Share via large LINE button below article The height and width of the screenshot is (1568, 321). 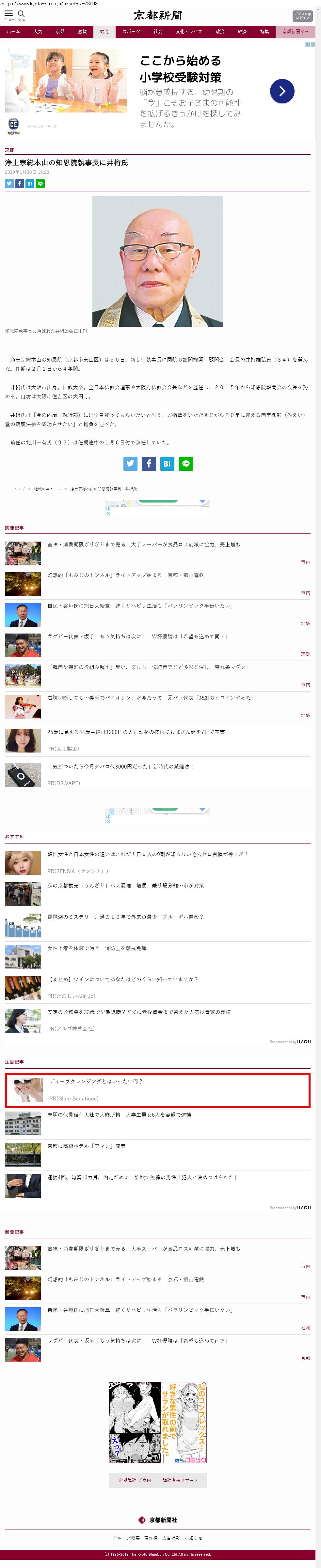point(186,463)
